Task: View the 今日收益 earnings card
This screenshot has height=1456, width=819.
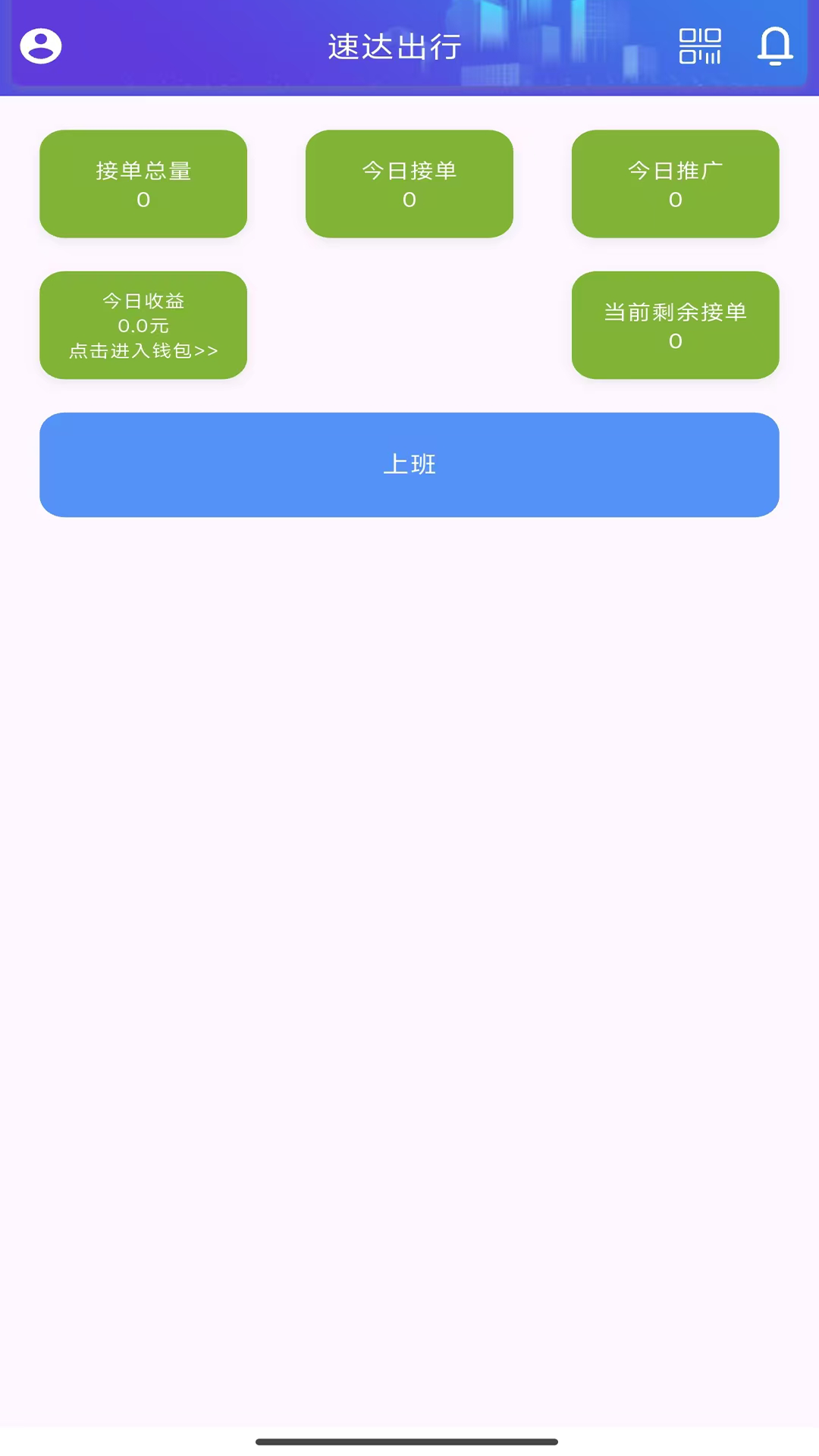Action: (x=143, y=325)
